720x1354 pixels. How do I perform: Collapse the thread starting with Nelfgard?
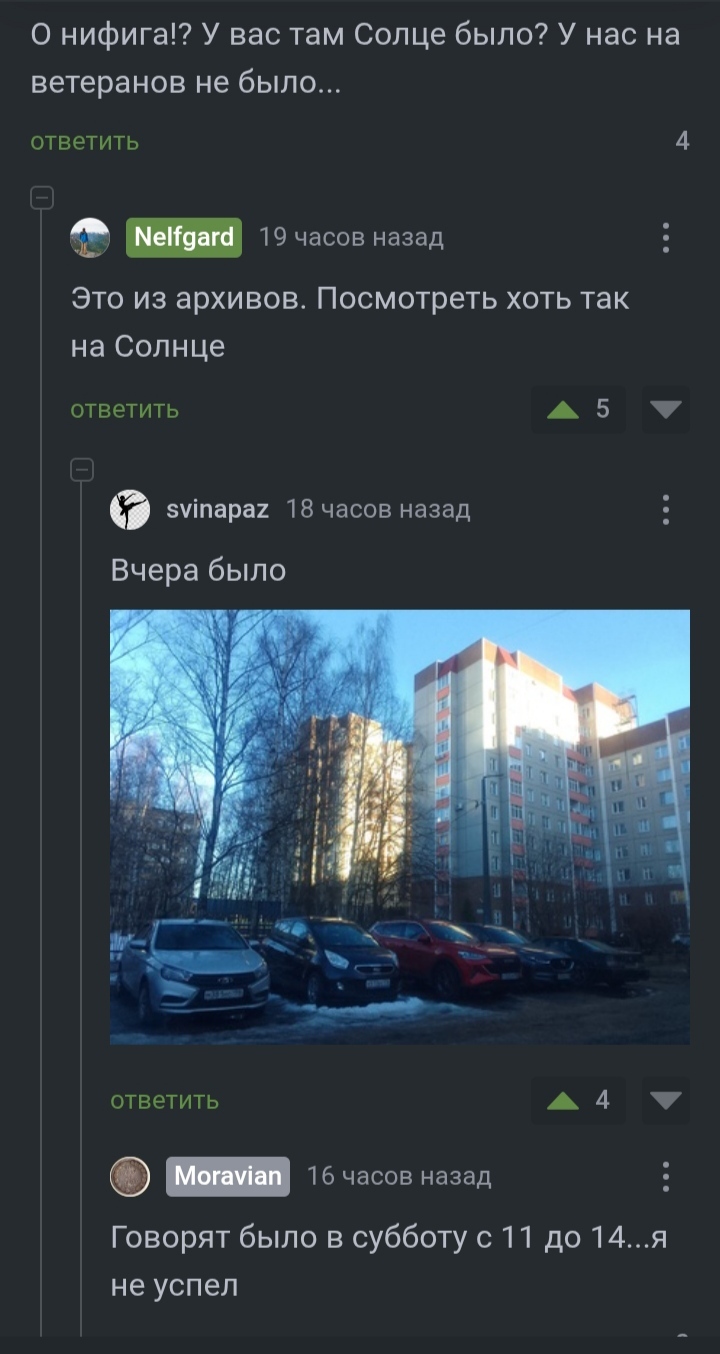tap(42, 198)
